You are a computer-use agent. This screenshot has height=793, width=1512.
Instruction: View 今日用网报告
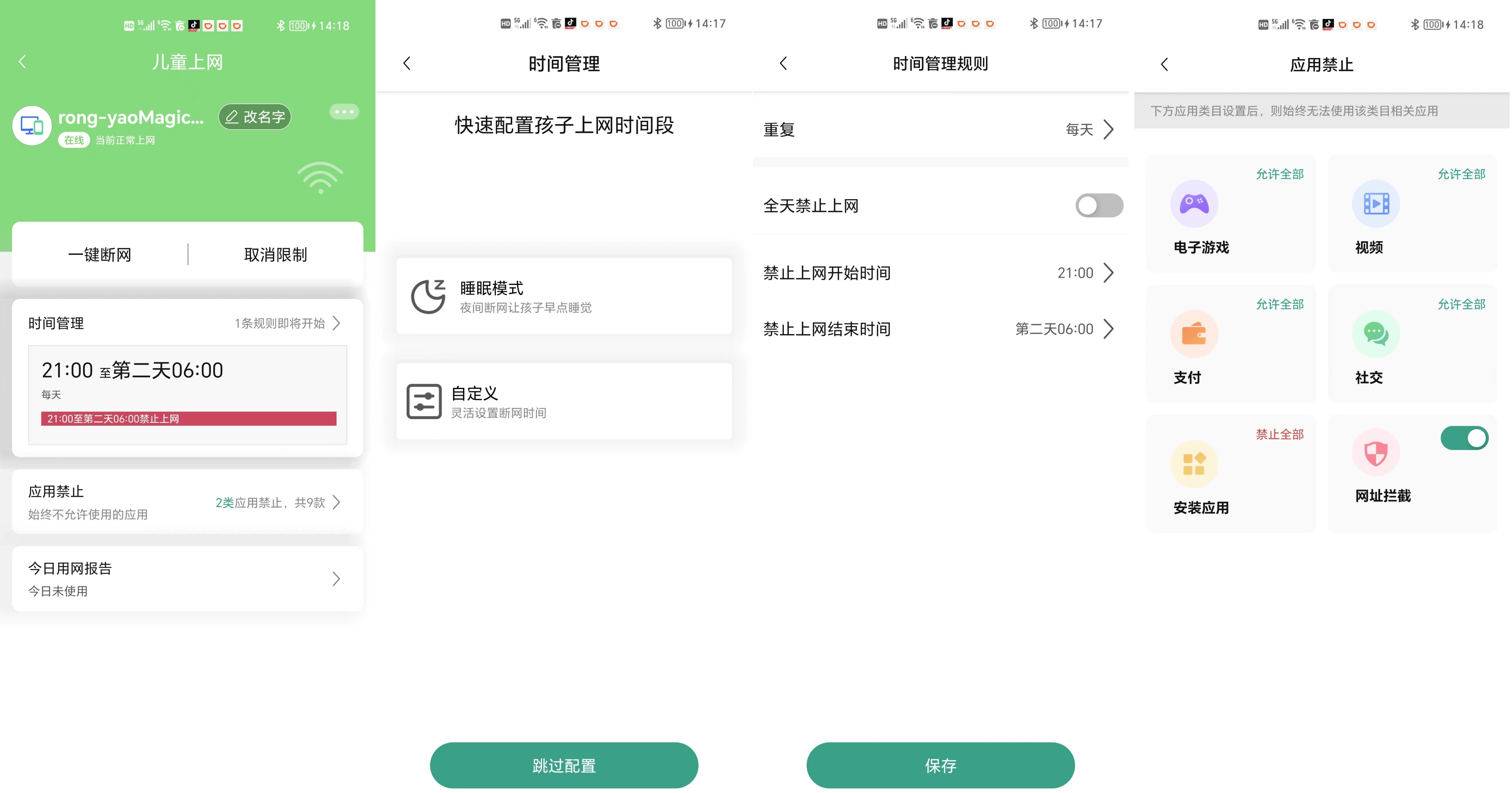coord(187,579)
